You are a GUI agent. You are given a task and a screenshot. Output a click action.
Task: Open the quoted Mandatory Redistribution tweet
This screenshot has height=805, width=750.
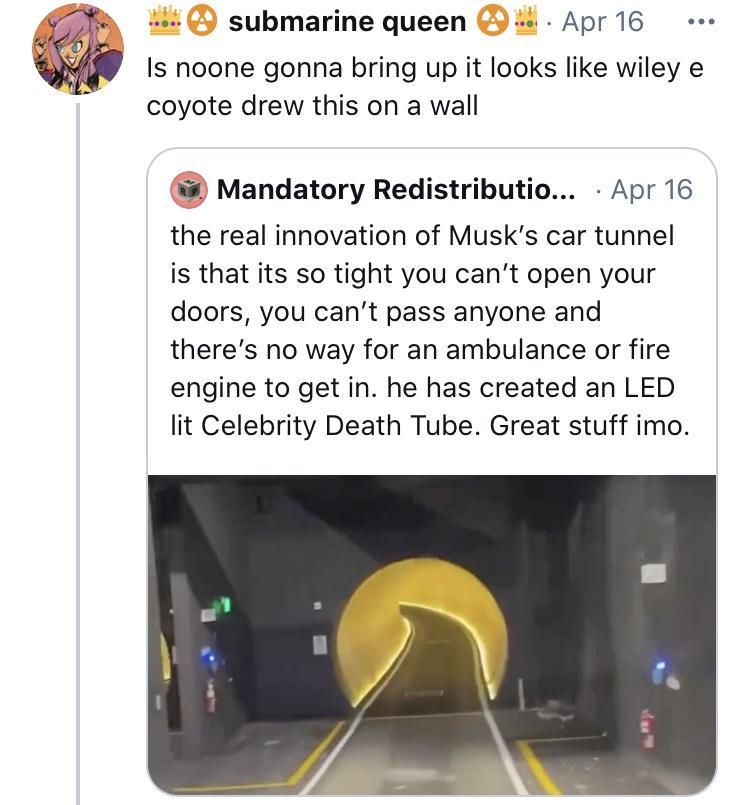tap(430, 330)
